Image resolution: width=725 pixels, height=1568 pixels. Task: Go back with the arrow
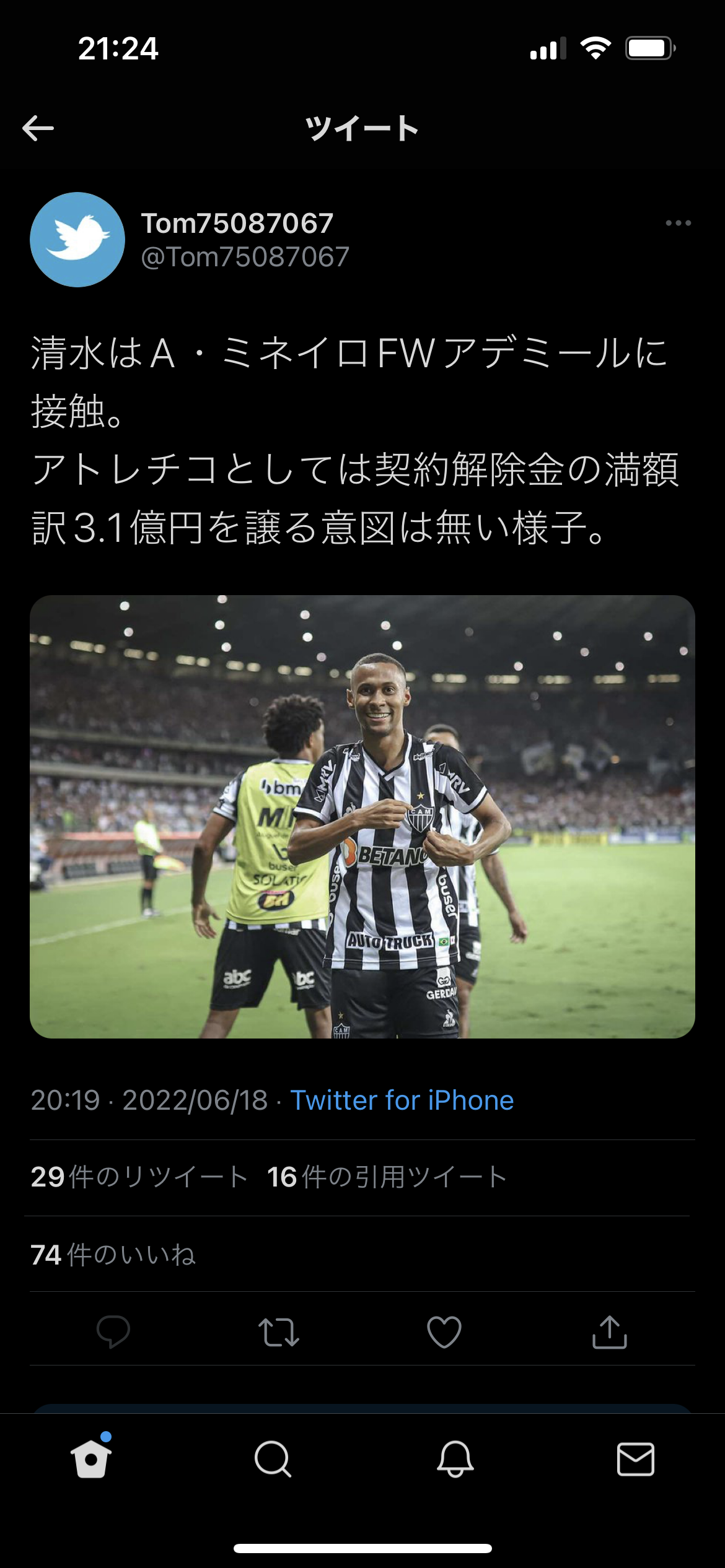38,128
